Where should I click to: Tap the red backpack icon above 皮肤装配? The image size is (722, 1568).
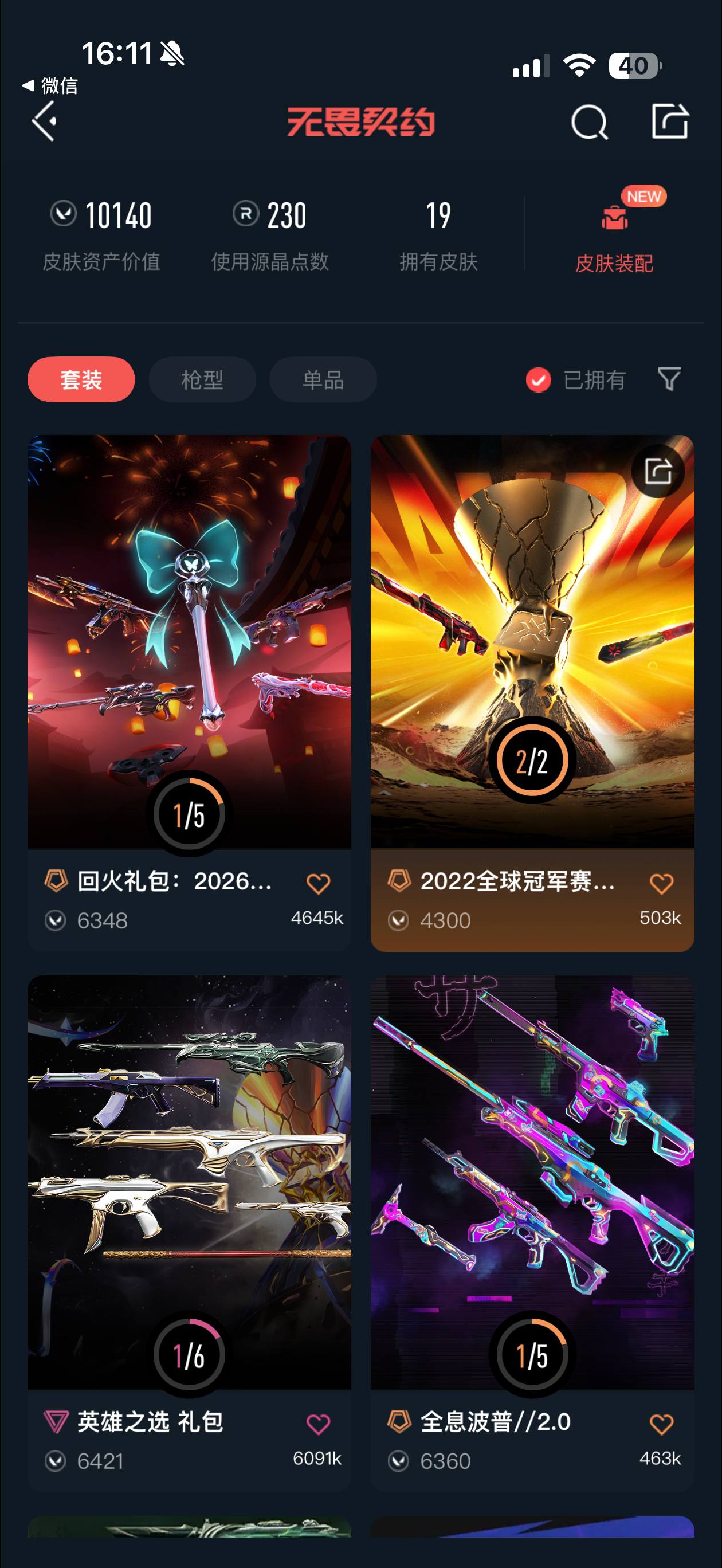614,219
